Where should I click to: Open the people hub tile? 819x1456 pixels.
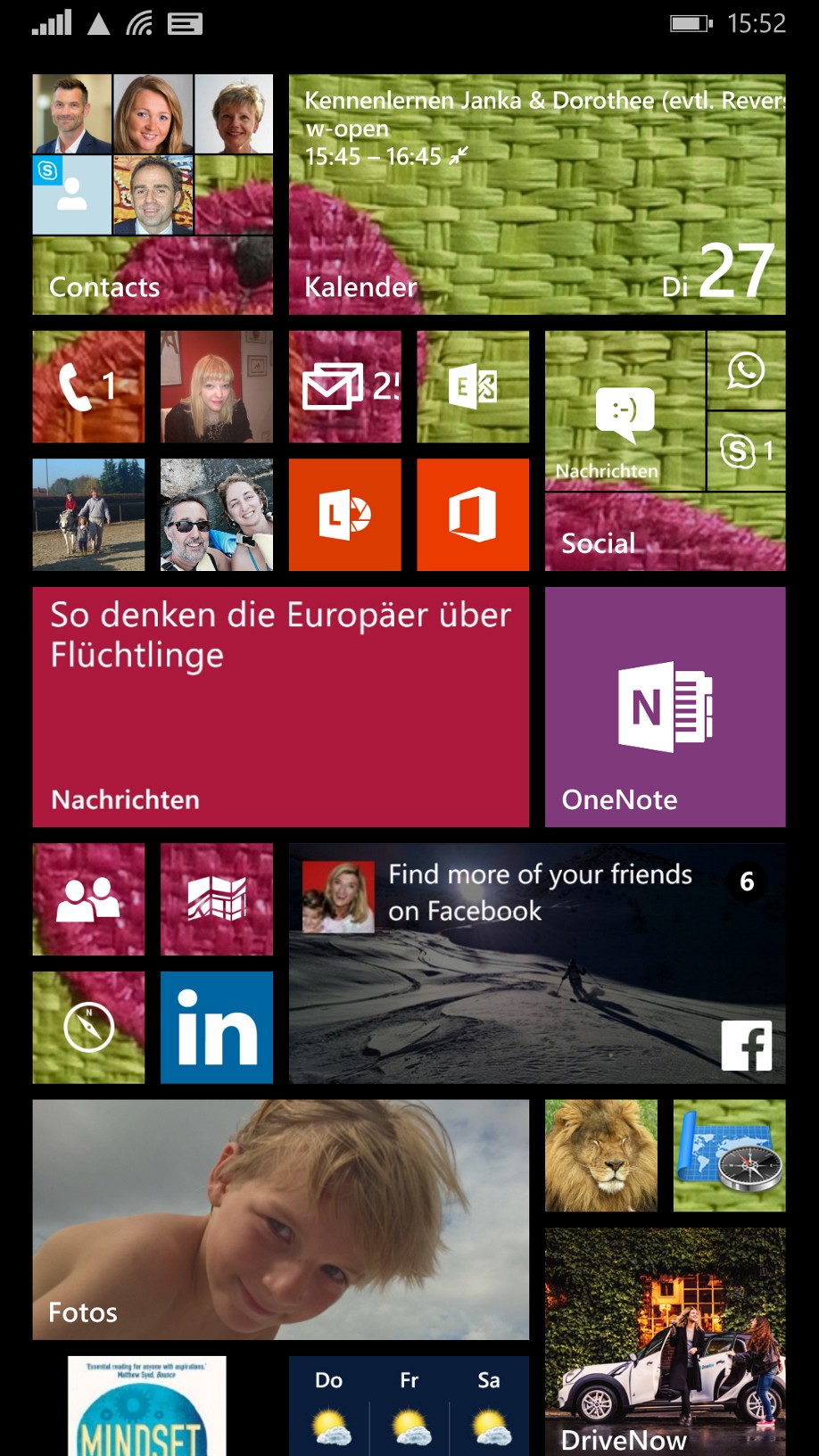[x=88, y=899]
